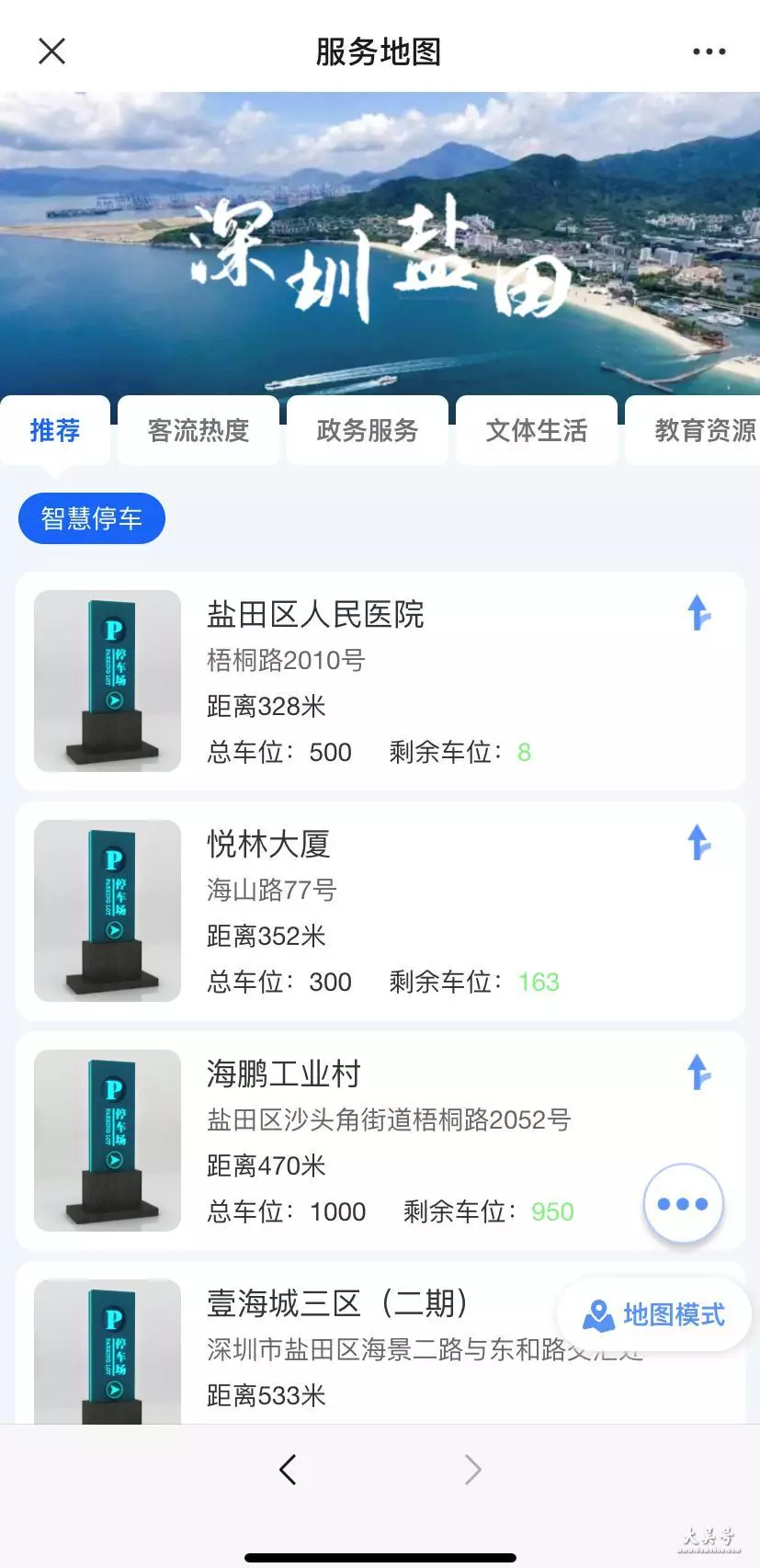The width and height of the screenshot is (760, 1568).
Task: Go to the 教育资源 tab
Action: [693, 430]
